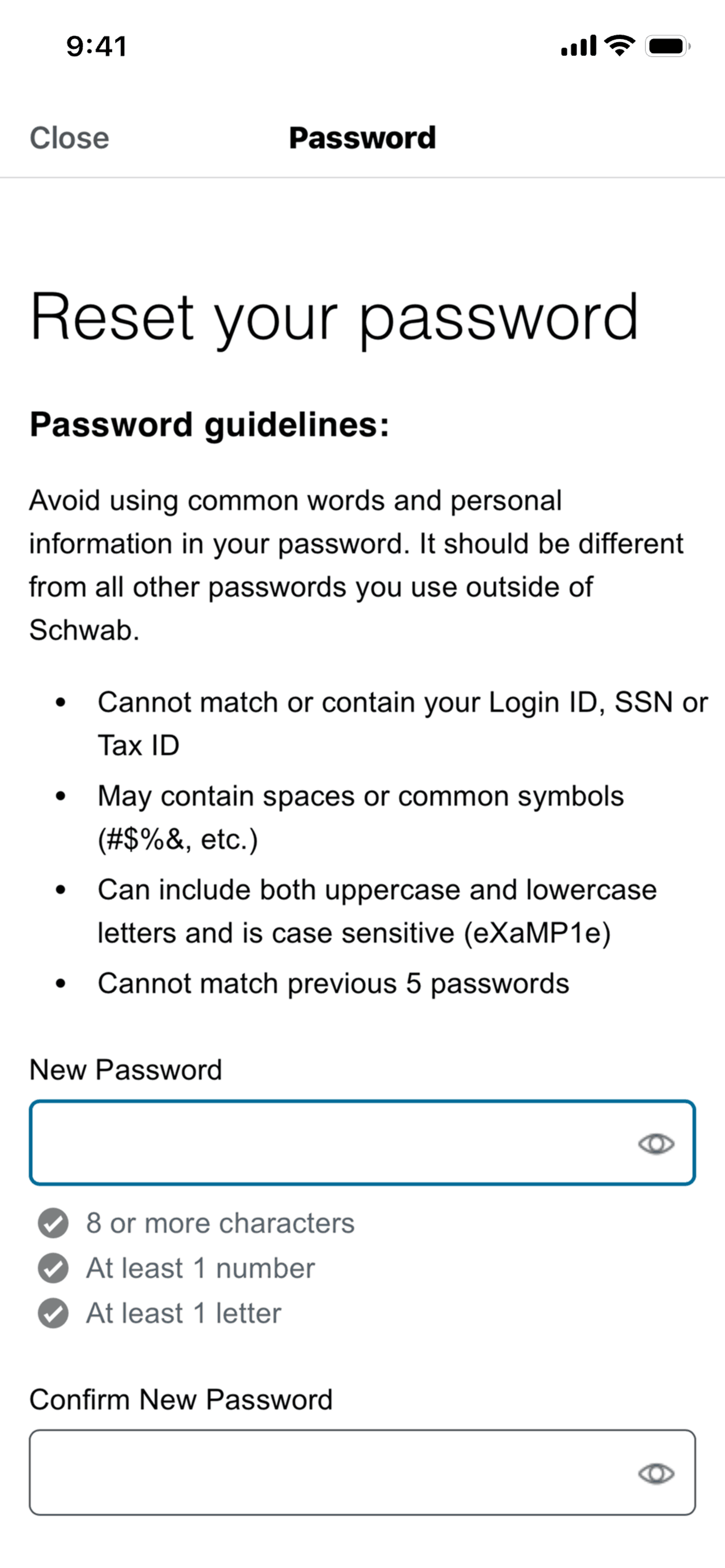Image resolution: width=725 pixels, height=1568 pixels.
Task: Select the Confirm New Password field
Action: (362, 1473)
